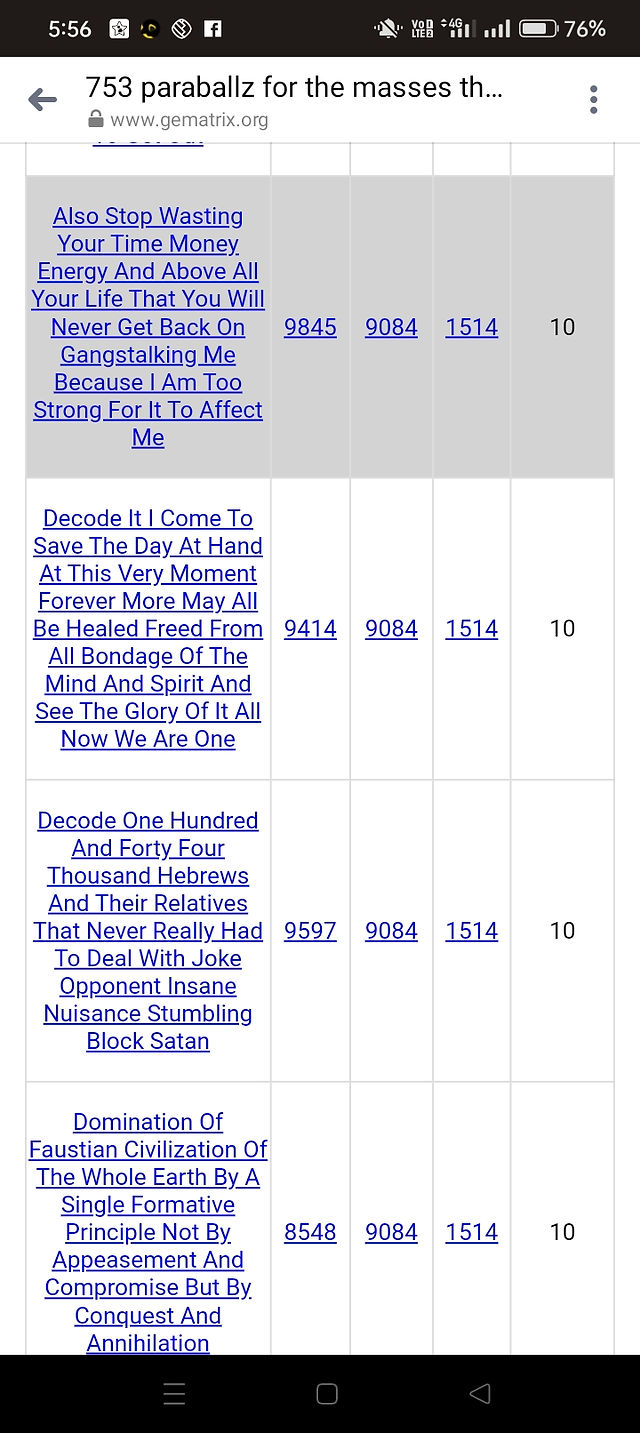Open the 'Decode It I Come To Save' link
Screen dimensions: 640x1433
pyautogui.click(x=148, y=629)
